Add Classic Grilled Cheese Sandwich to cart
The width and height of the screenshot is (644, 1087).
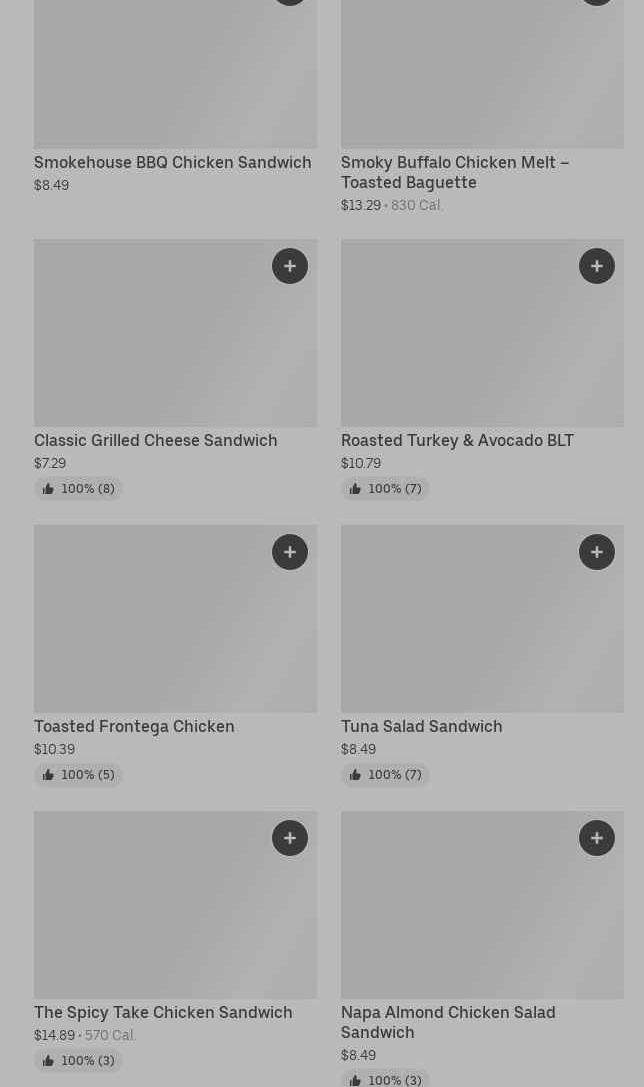290,266
